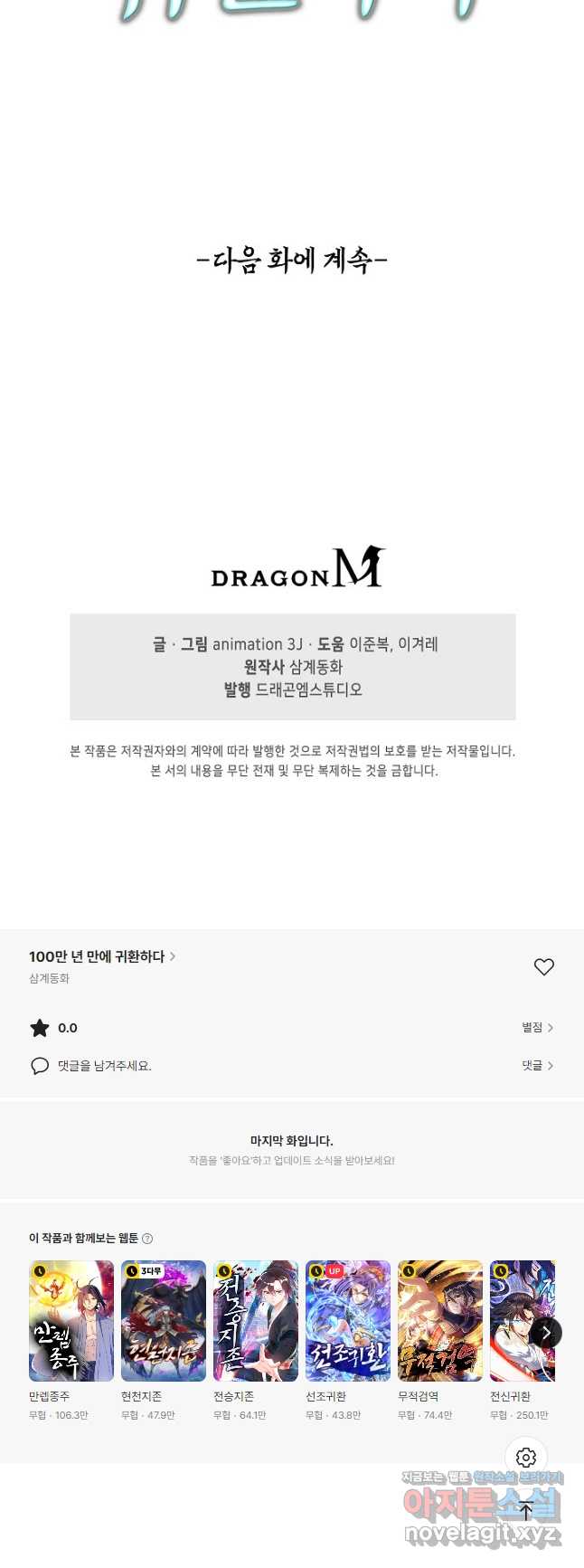Open the 만렙종주 webtoon card
This screenshot has width=584, height=1568.
pos(71,1321)
